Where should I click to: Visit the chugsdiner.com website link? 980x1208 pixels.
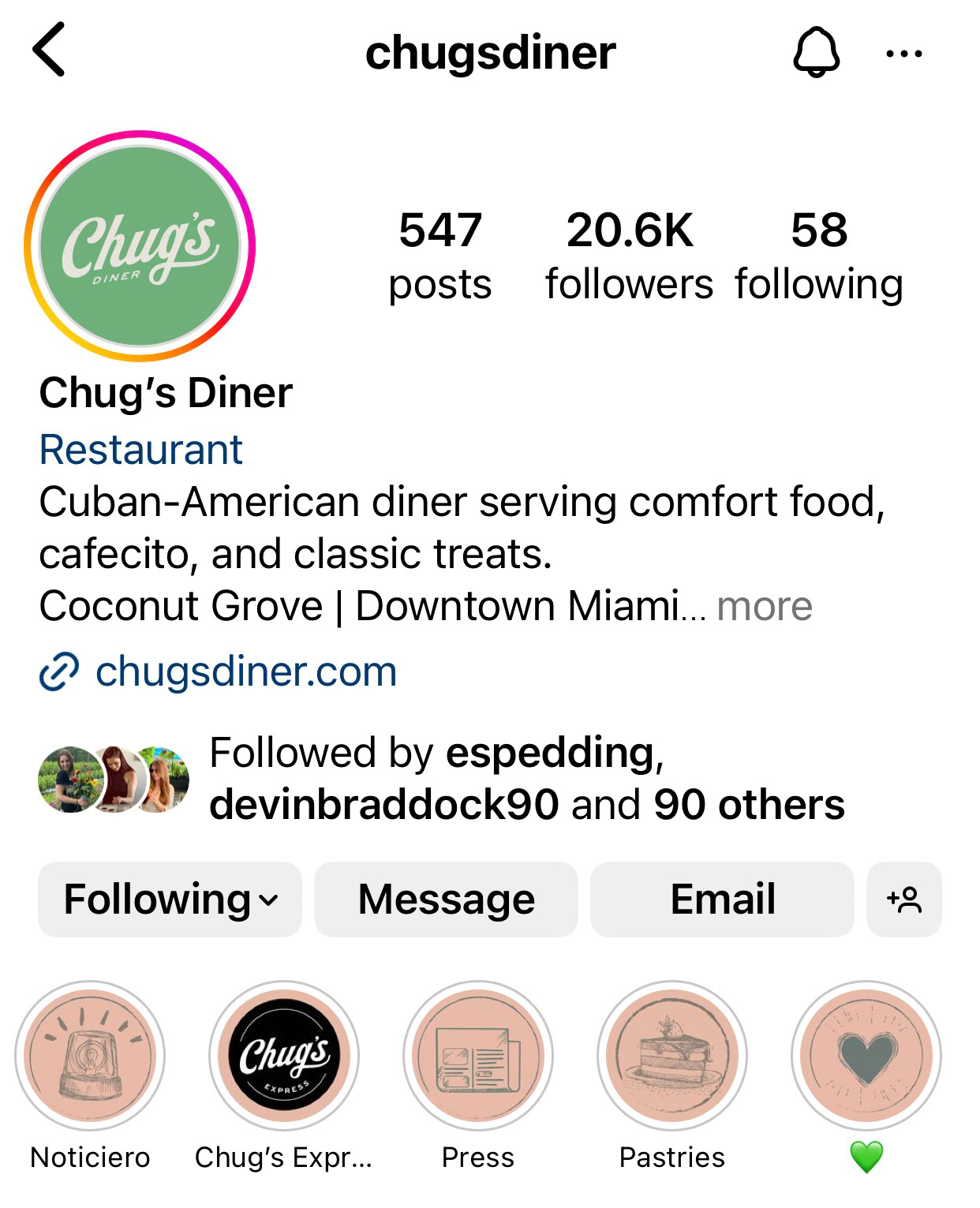tap(245, 672)
